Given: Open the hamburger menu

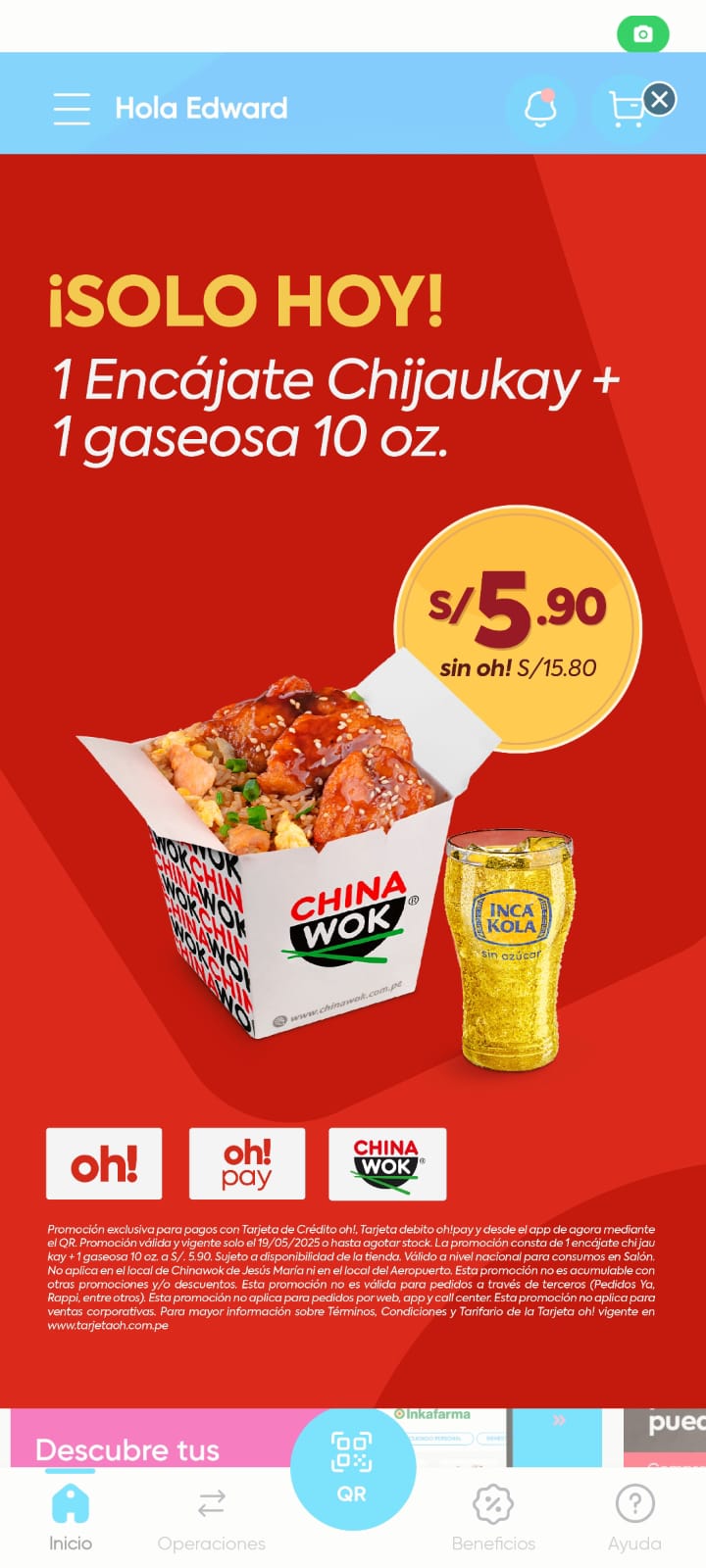Looking at the screenshot, I should coord(72,108).
